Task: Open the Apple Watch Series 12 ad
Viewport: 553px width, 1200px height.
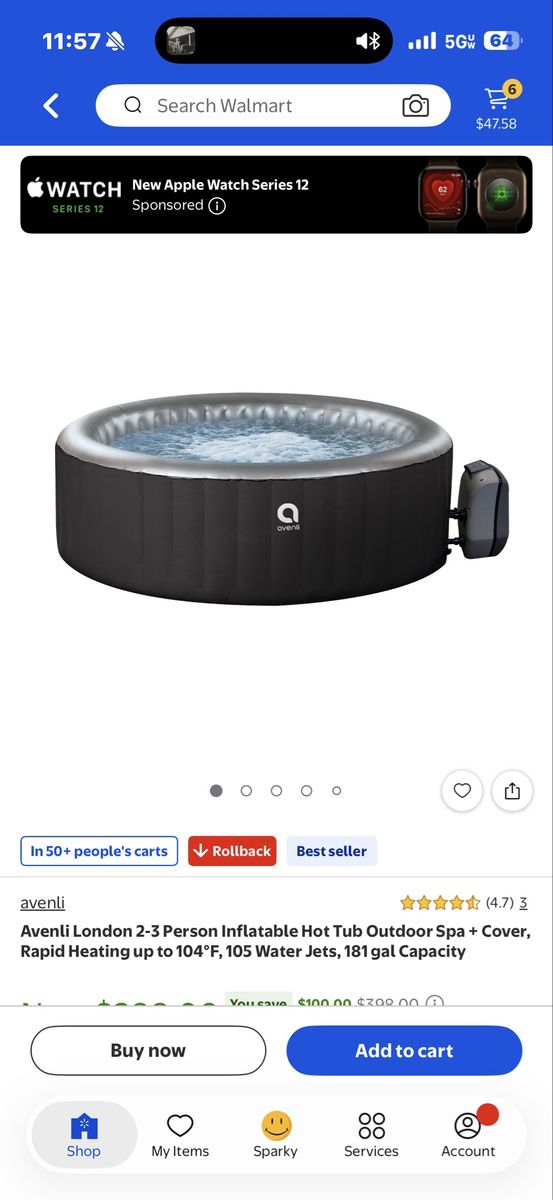Action: pyautogui.click(x=276, y=194)
